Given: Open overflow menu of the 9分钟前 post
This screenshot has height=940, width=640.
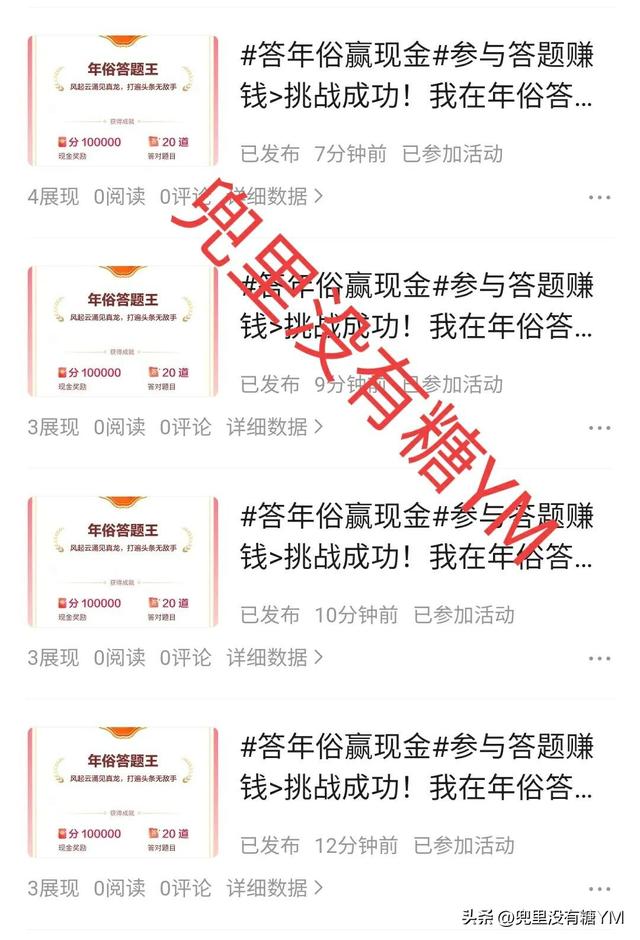Looking at the screenshot, I should click(599, 428).
